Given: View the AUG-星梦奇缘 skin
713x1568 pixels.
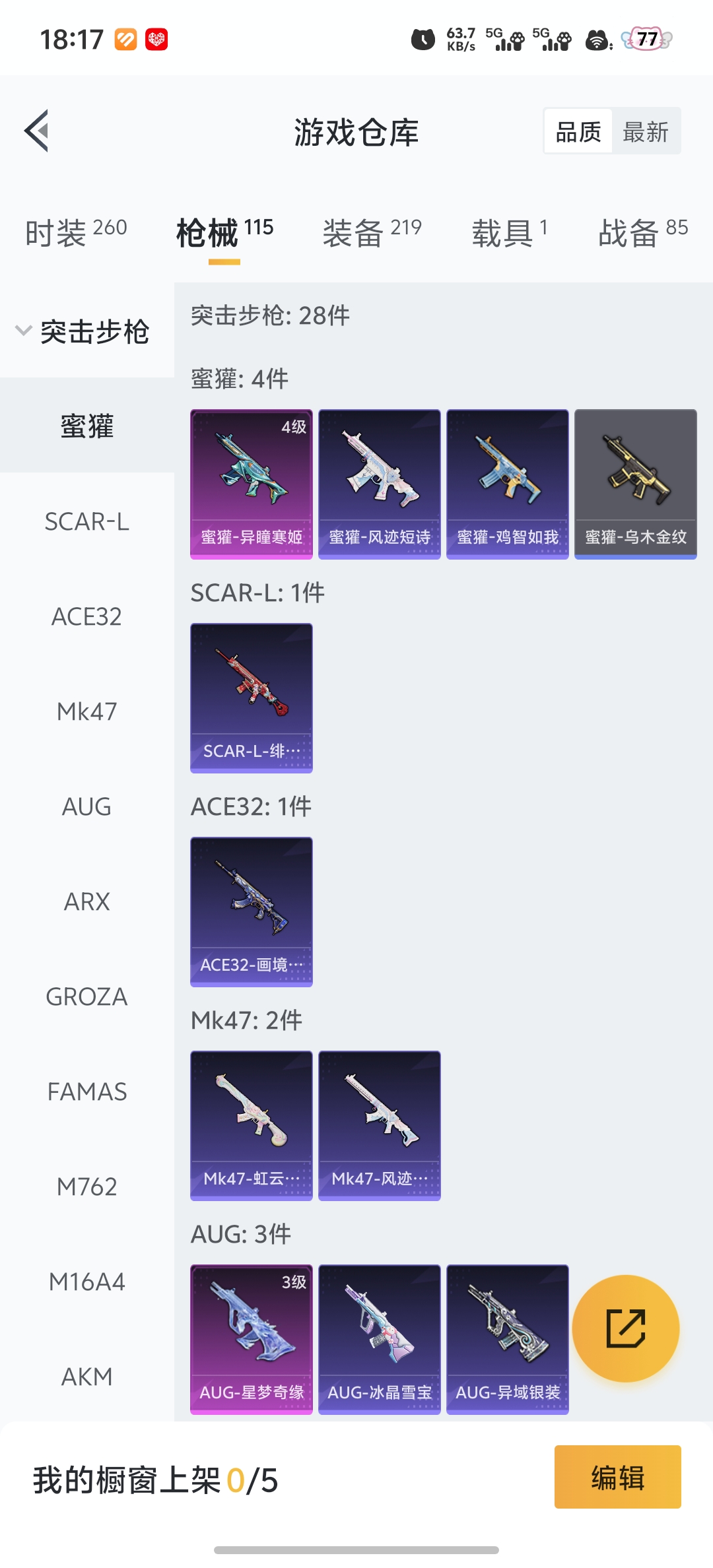Looking at the screenshot, I should click(x=251, y=1339).
